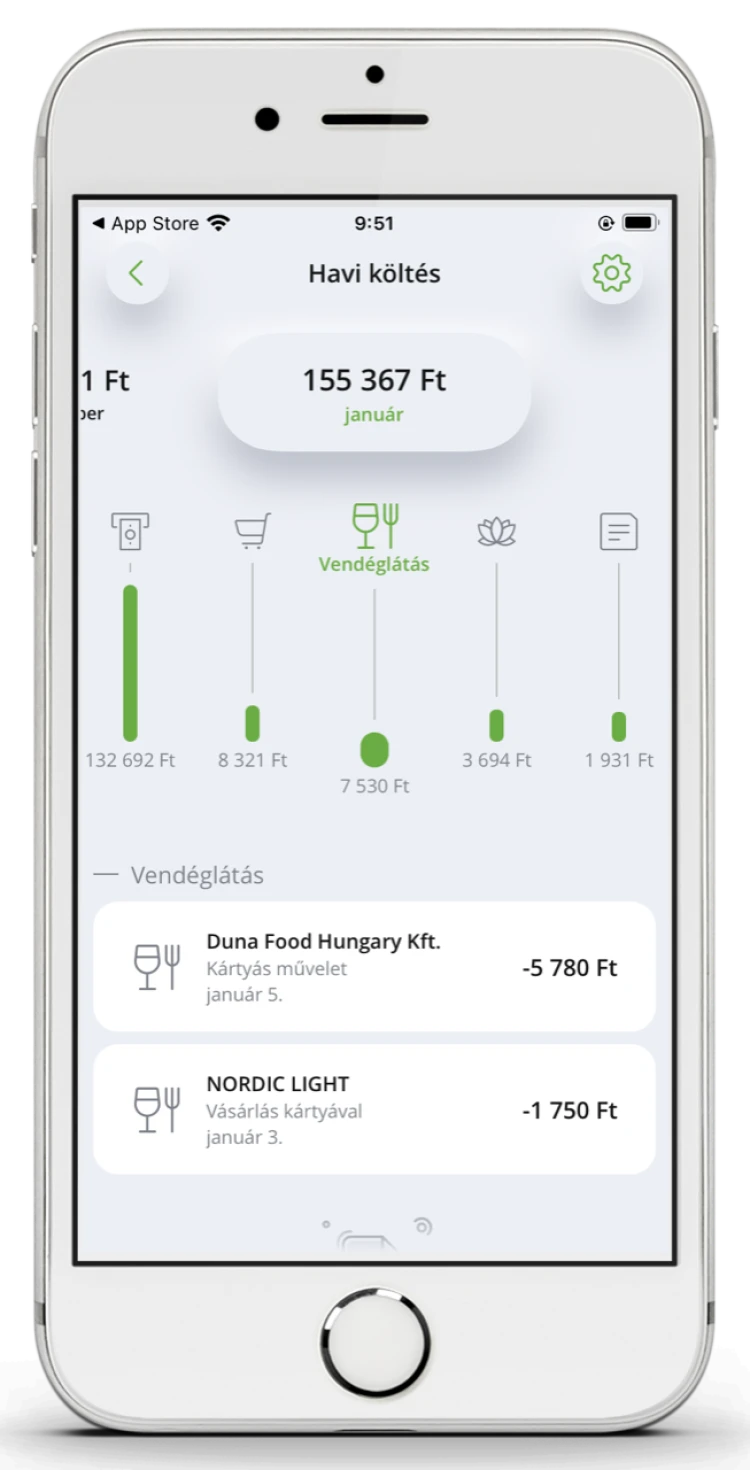Open the NORDIC LIGHT transaction
Screen dimensions: 750x1470
click(374, 1109)
